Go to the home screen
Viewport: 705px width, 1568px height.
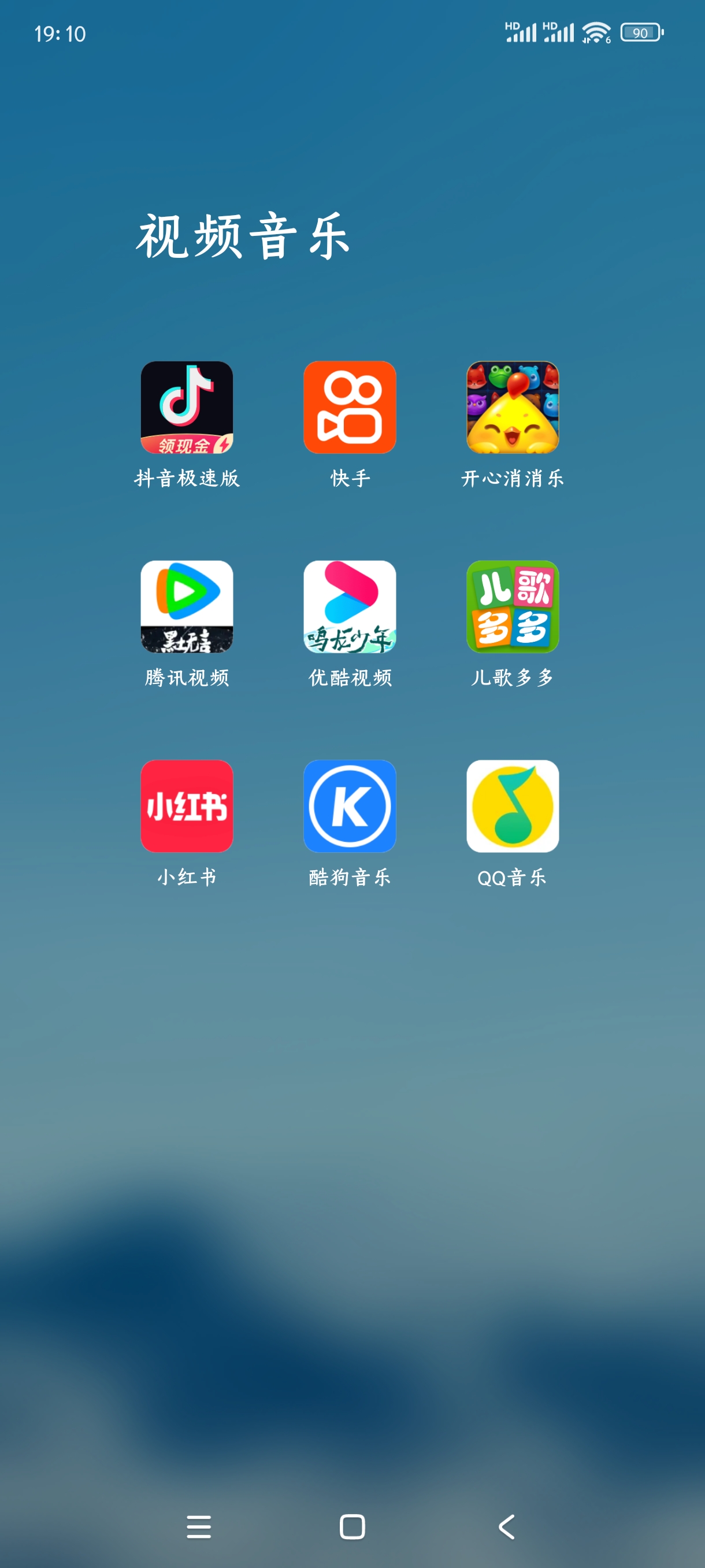tap(352, 1526)
